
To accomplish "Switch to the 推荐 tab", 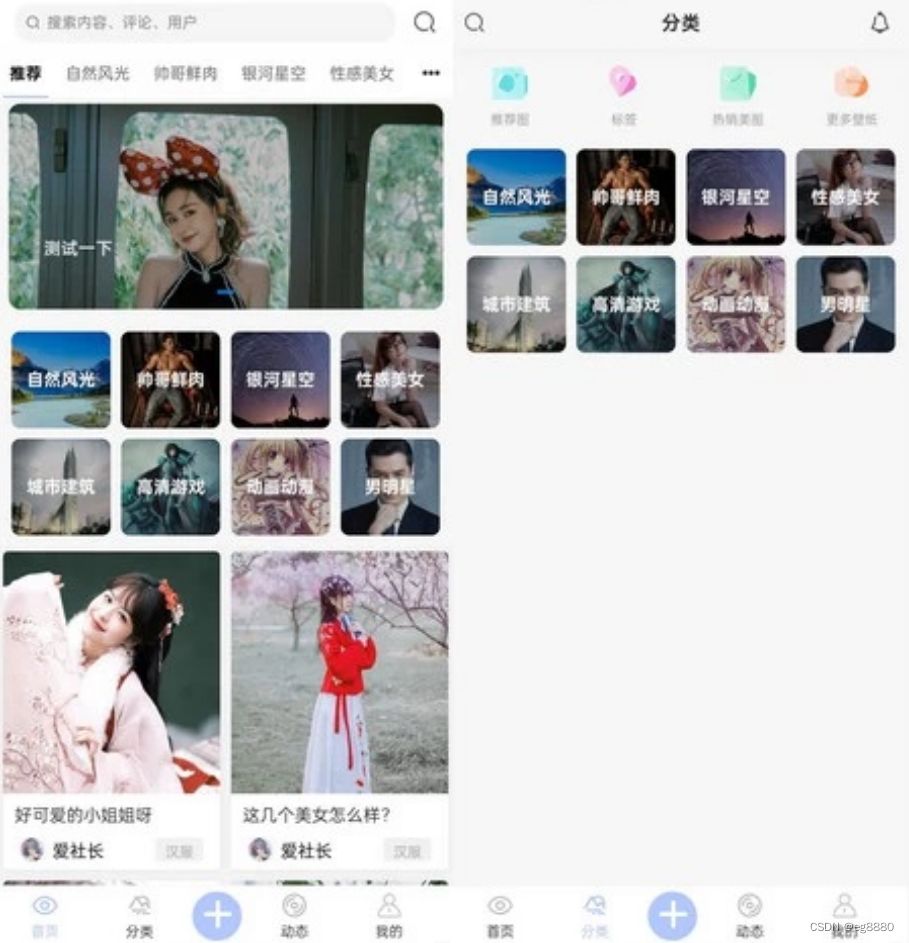I will 26,72.
